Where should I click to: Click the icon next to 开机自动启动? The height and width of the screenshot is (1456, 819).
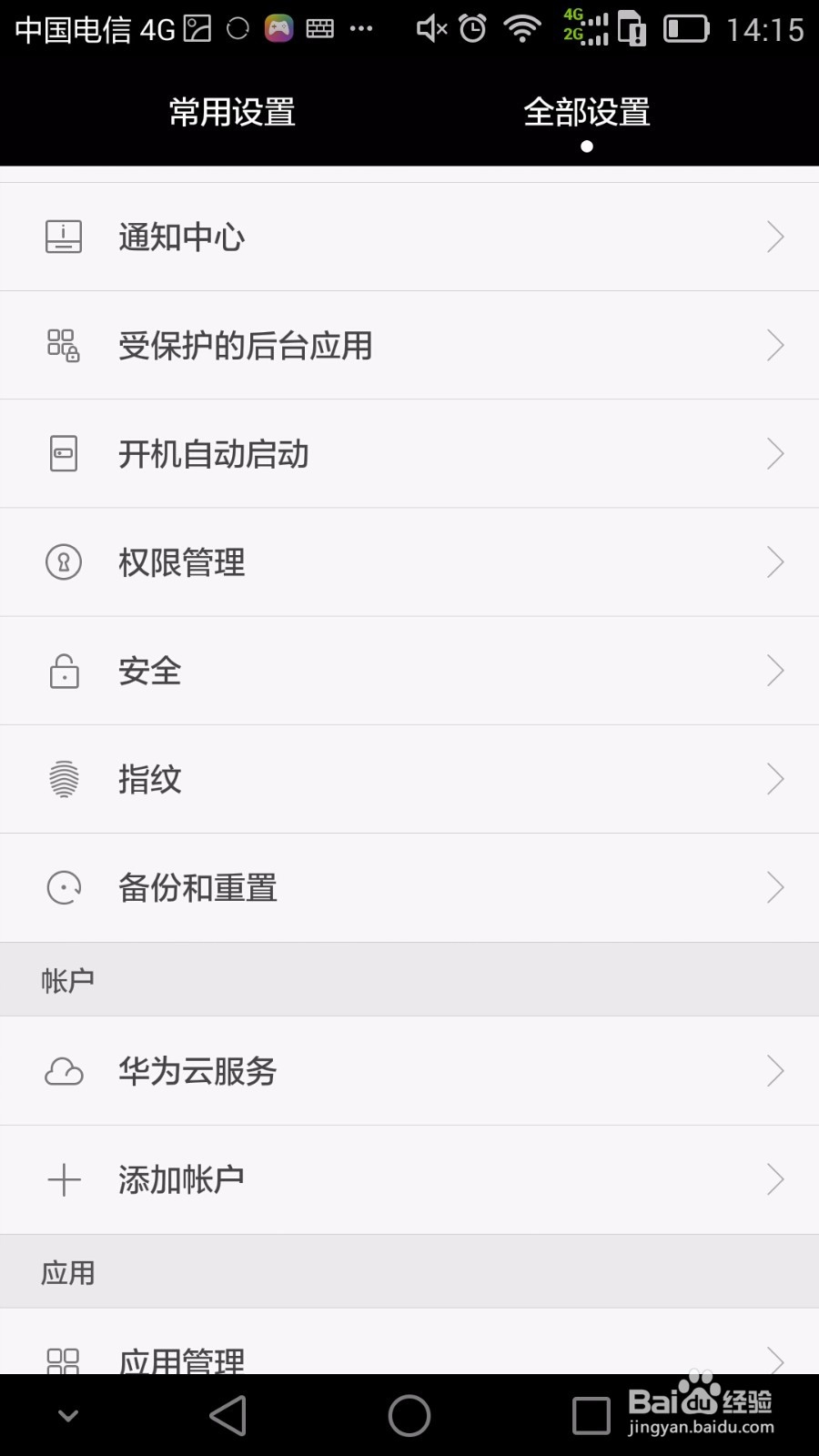tap(64, 453)
